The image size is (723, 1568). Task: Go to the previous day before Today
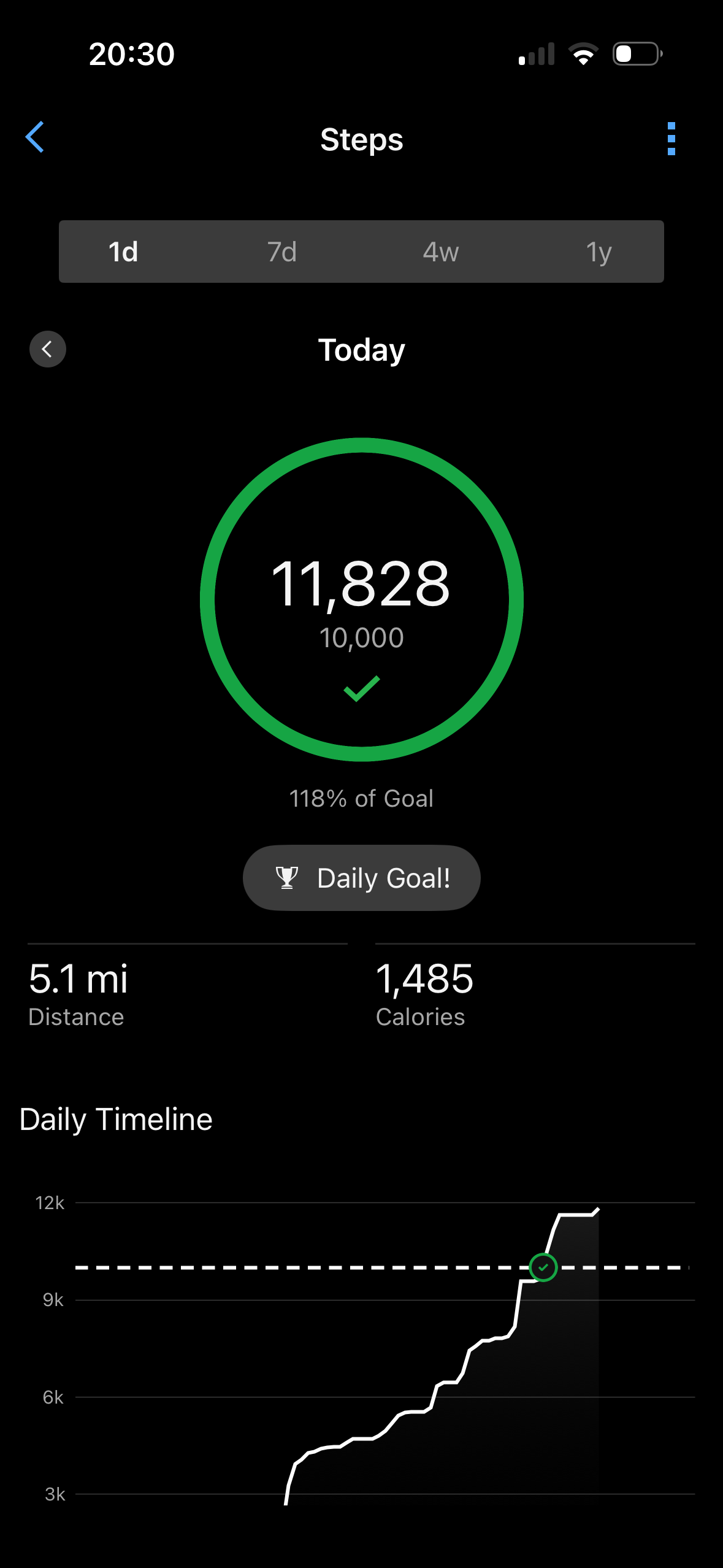tap(48, 349)
